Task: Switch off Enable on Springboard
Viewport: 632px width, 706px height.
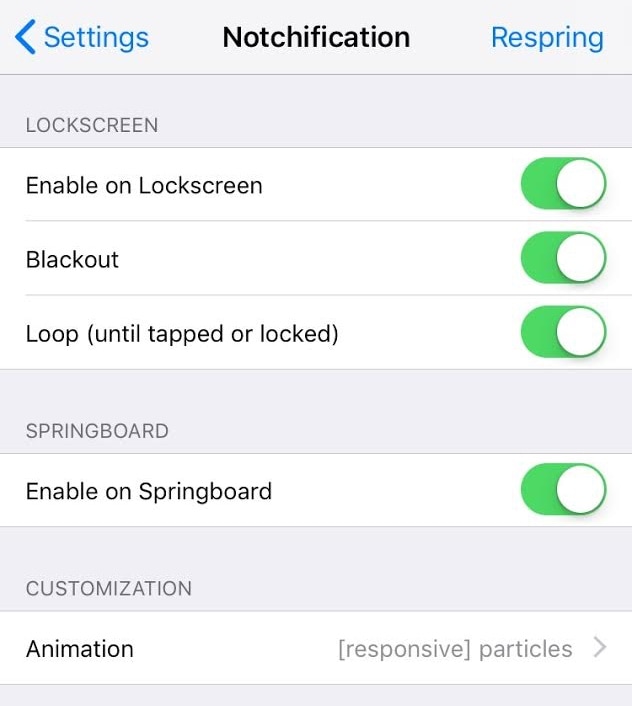Action: point(563,491)
